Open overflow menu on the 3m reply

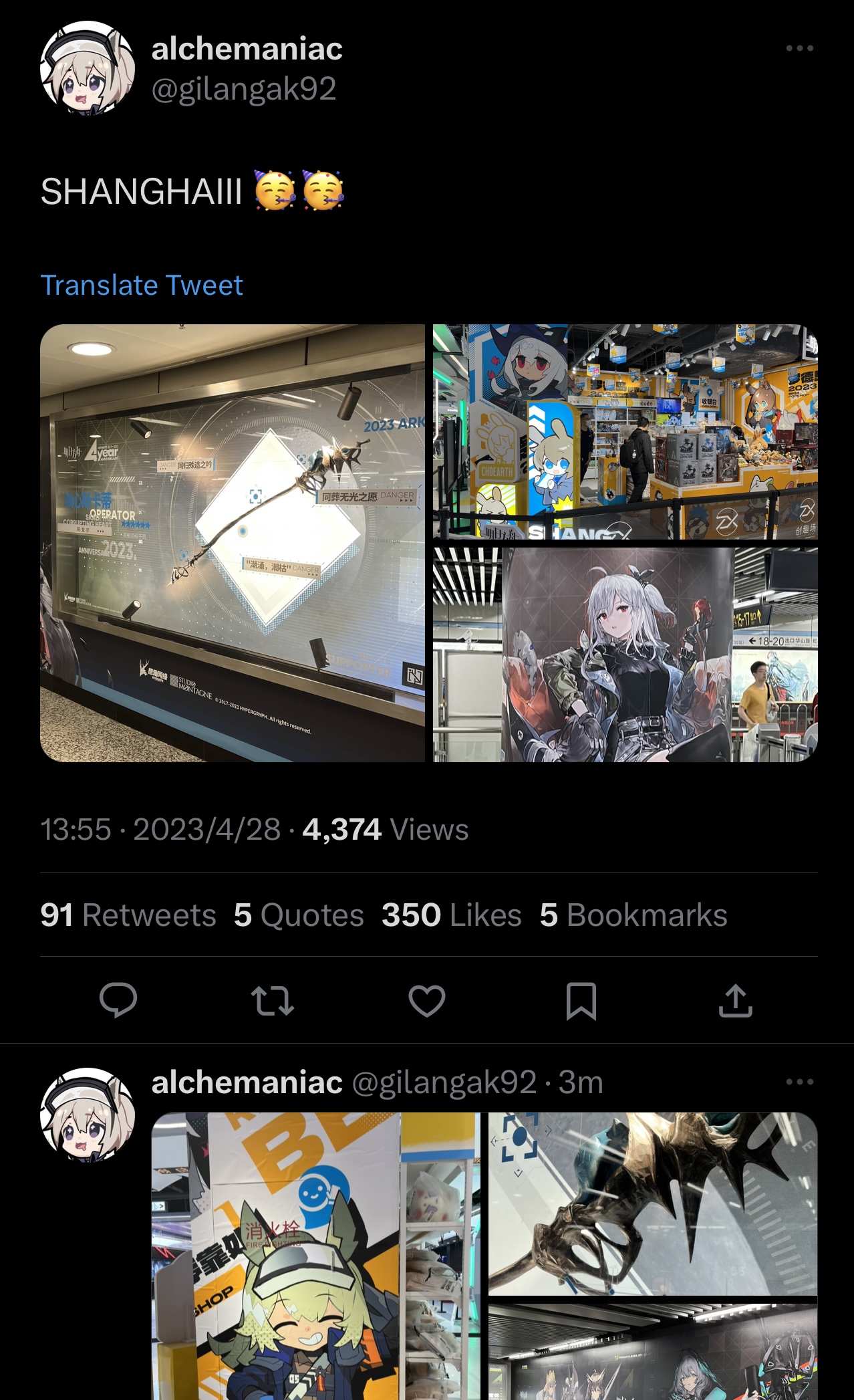(x=799, y=1082)
